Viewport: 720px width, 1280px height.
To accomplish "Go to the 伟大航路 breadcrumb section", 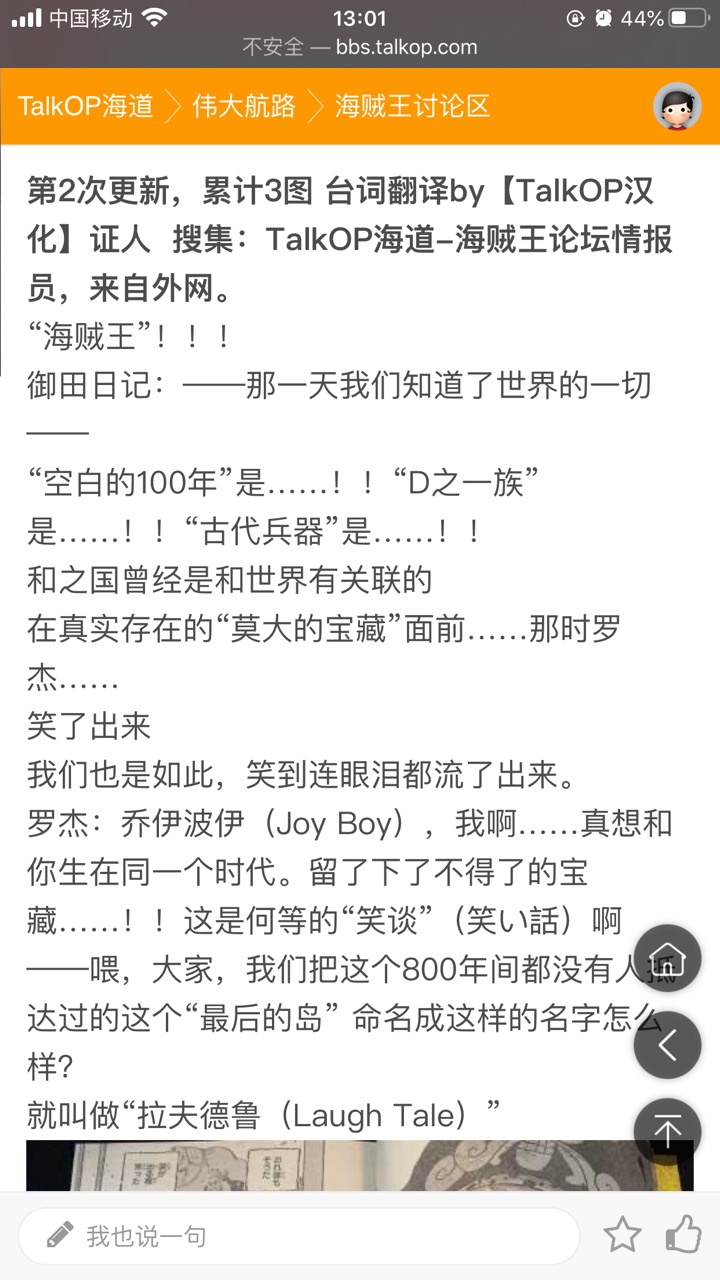I will 244,106.
